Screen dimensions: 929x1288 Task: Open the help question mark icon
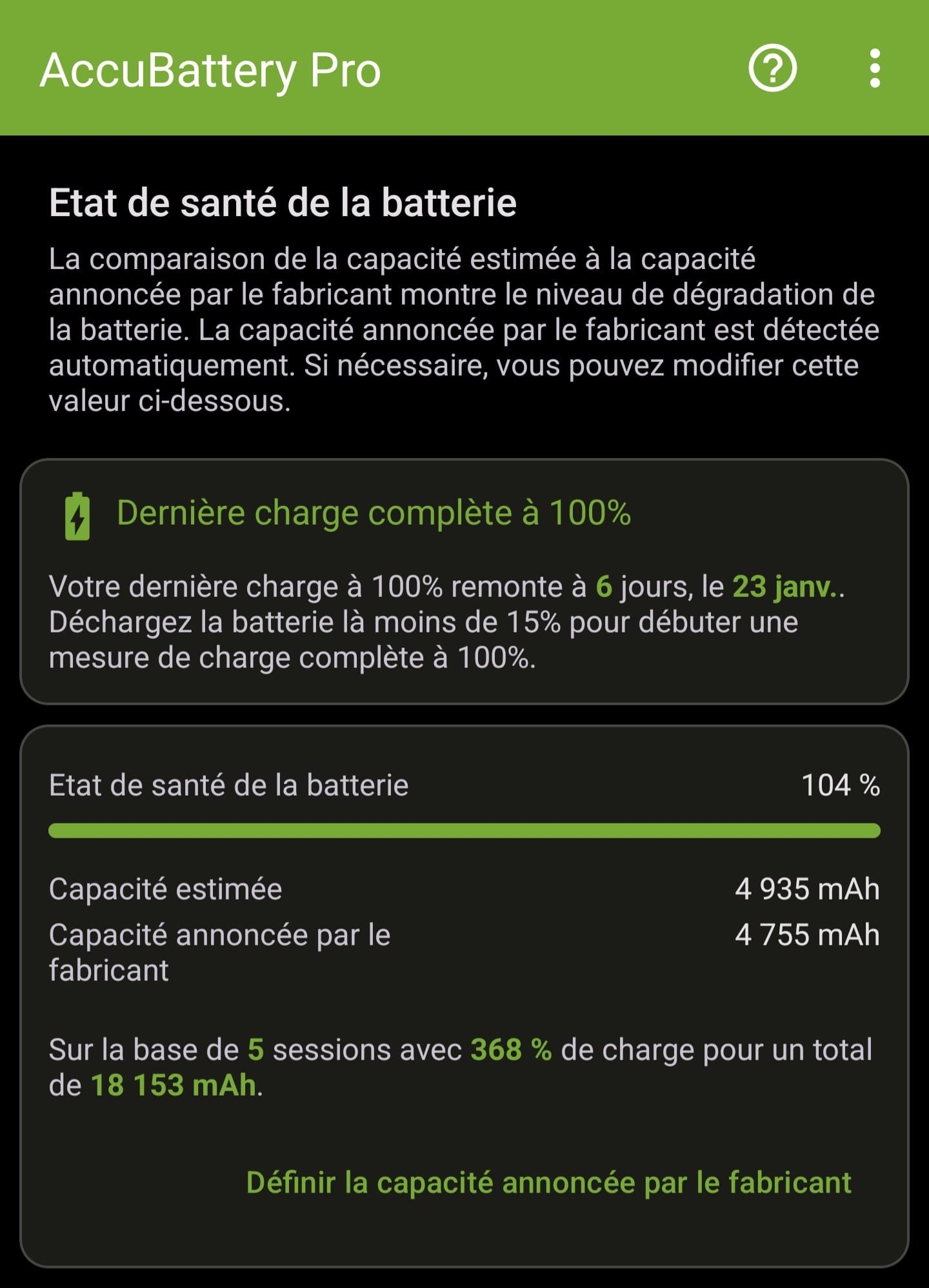coord(772,68)
